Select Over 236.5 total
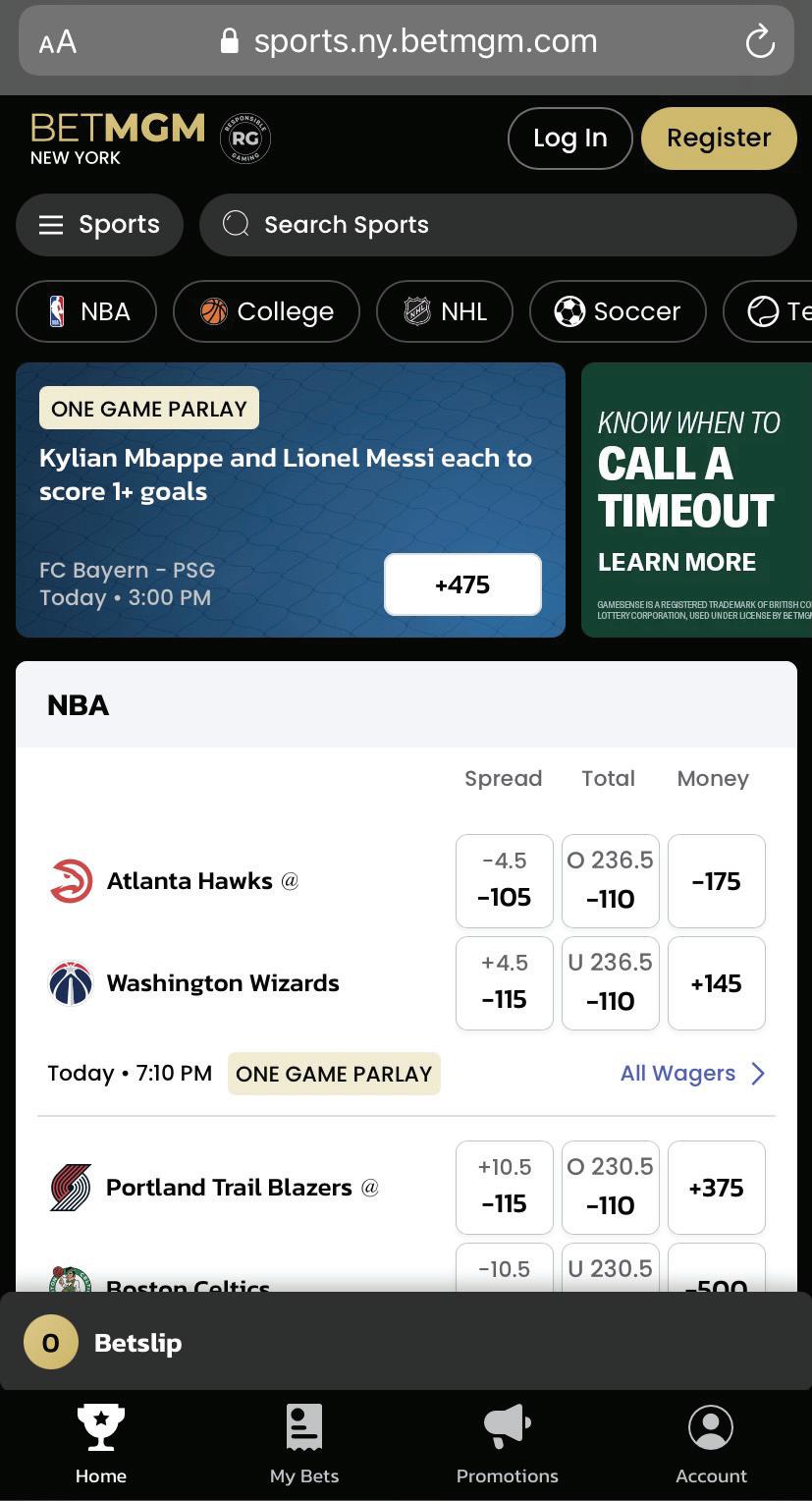 pos(611,881)
